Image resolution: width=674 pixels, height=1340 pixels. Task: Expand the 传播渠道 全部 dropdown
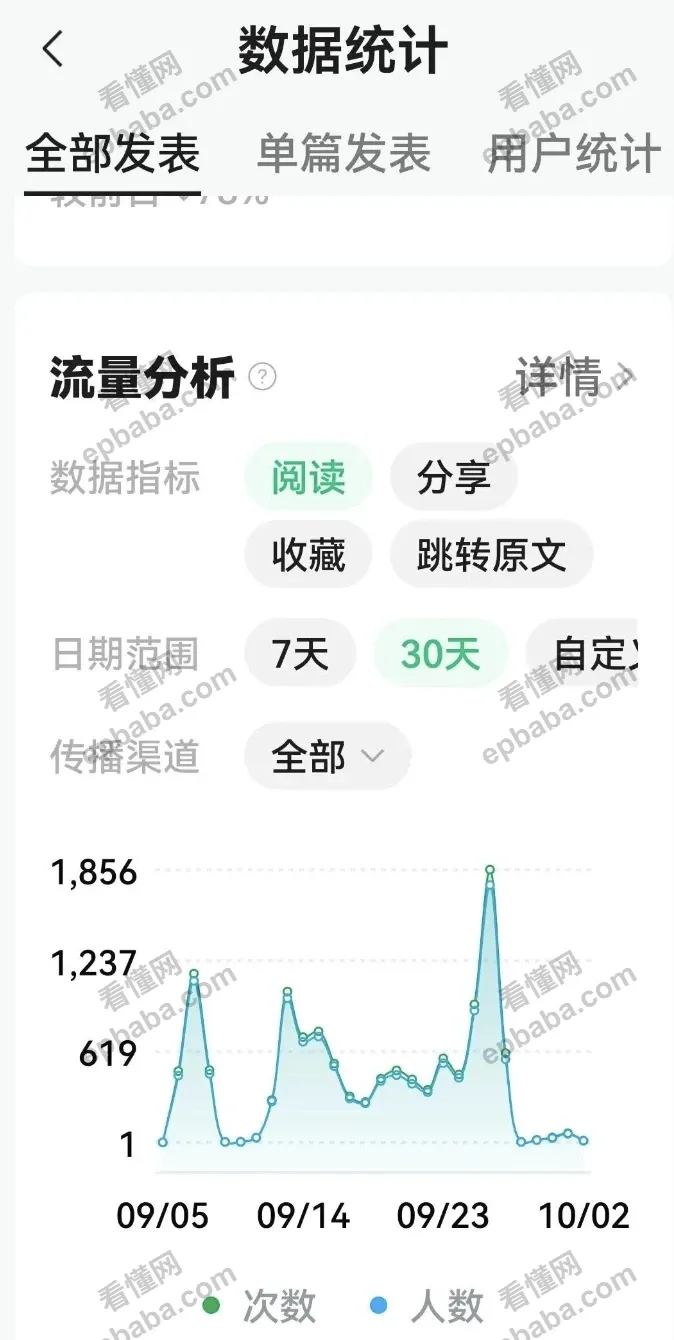coord(327,756)
